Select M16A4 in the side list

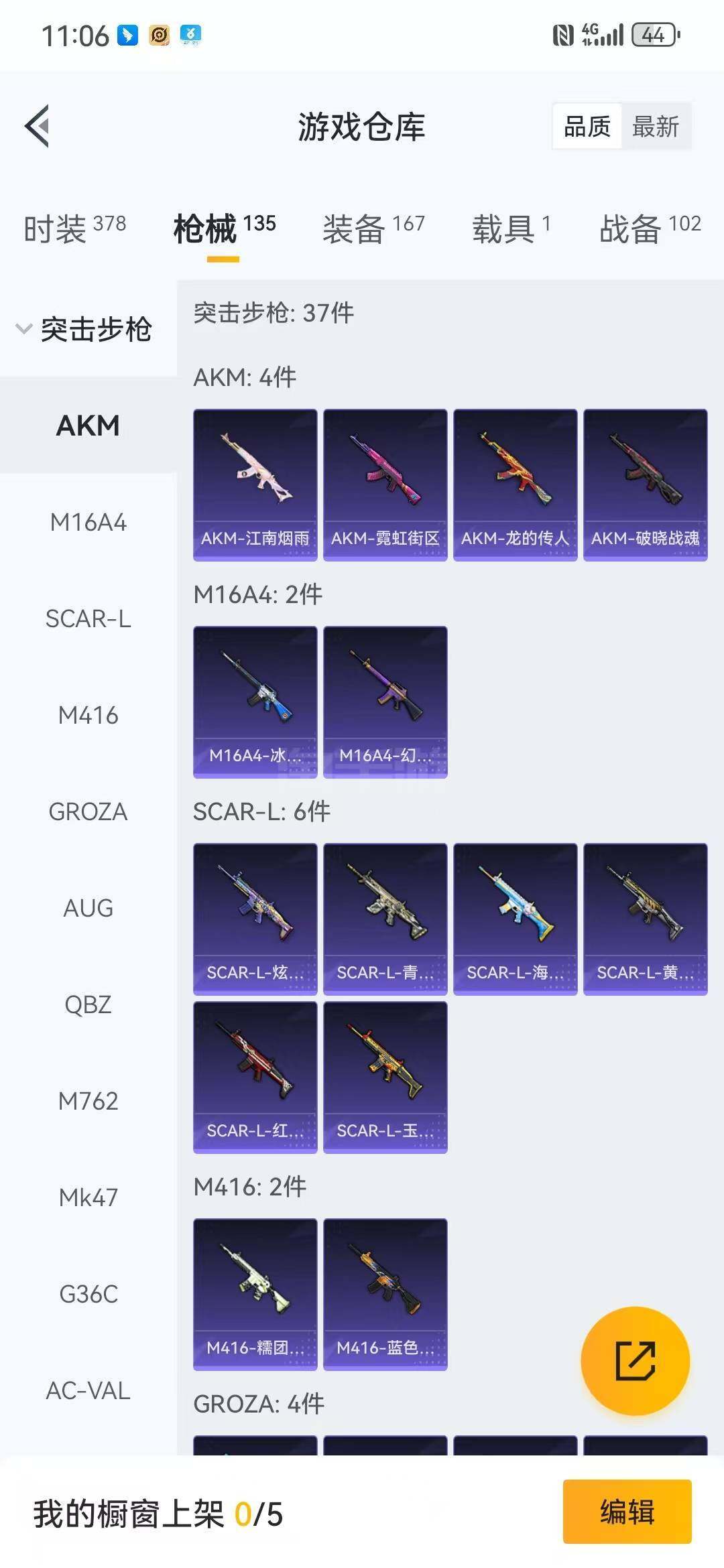[88, 522]
